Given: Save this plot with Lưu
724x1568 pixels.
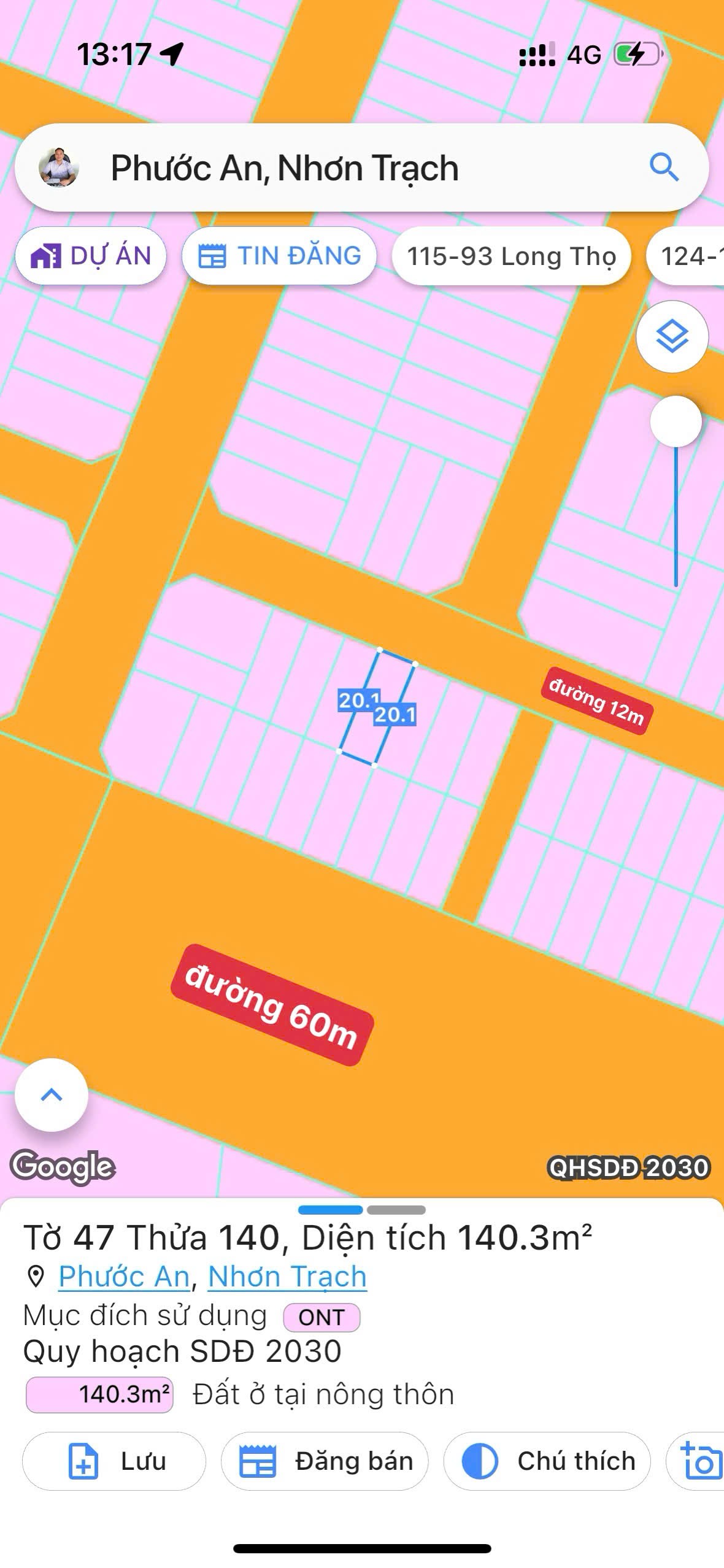Looking at the screenshot, I should click(x=114, y=1461).
